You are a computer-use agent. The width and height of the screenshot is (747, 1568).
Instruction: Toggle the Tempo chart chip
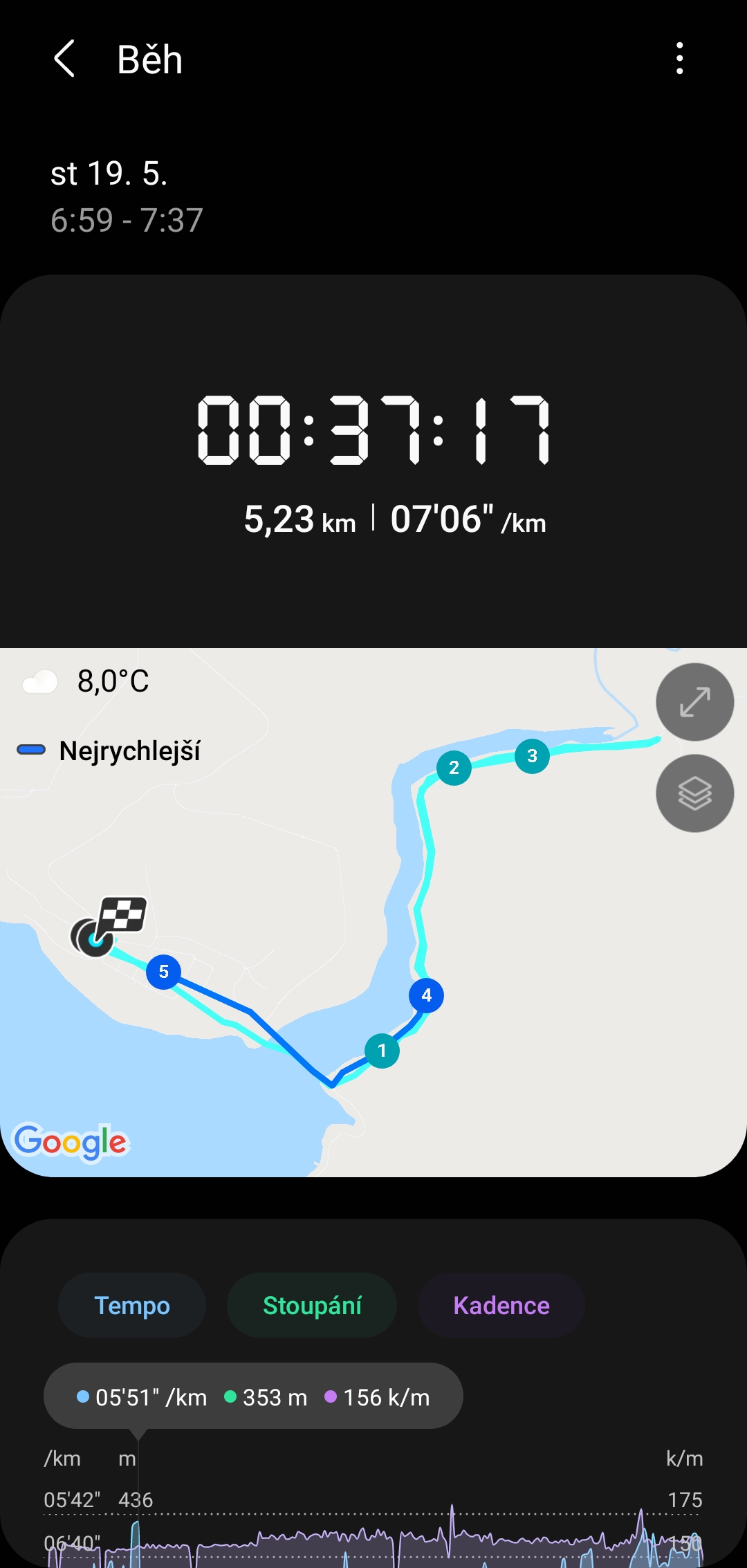point(132,1305)
